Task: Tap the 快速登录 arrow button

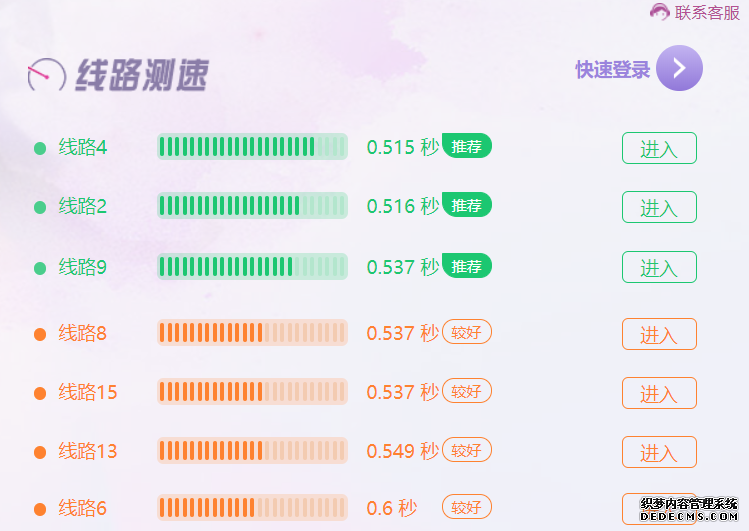Action: [x=679, y=68]
